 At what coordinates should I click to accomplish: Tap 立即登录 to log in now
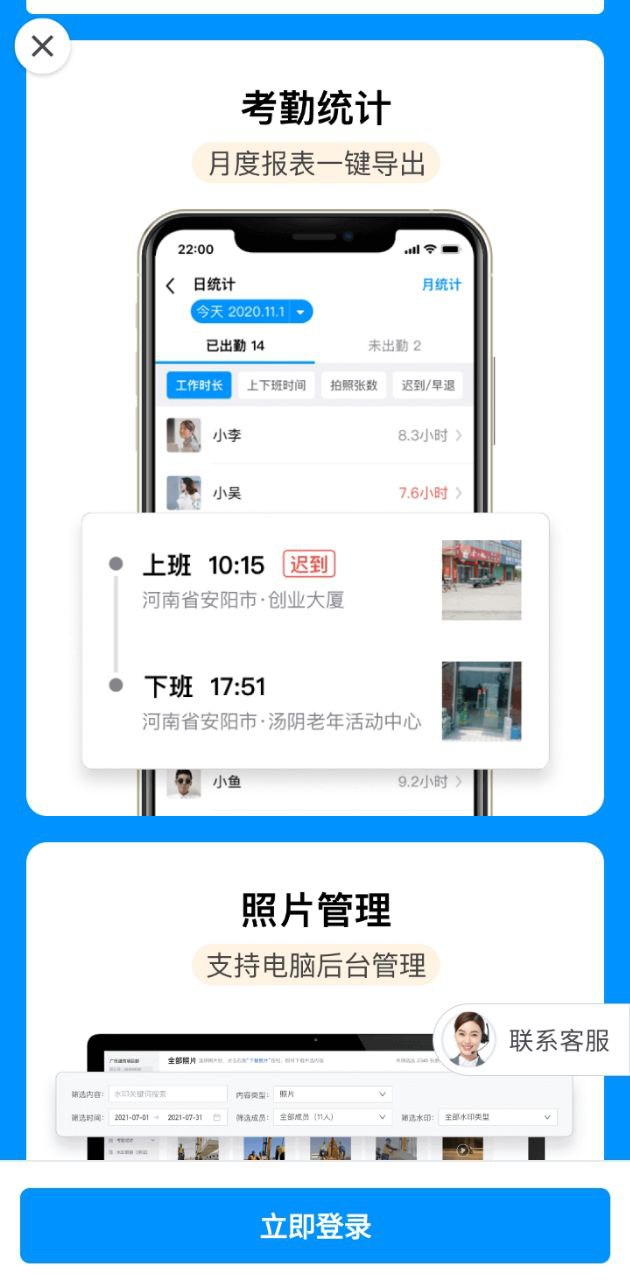(315, 1226)
